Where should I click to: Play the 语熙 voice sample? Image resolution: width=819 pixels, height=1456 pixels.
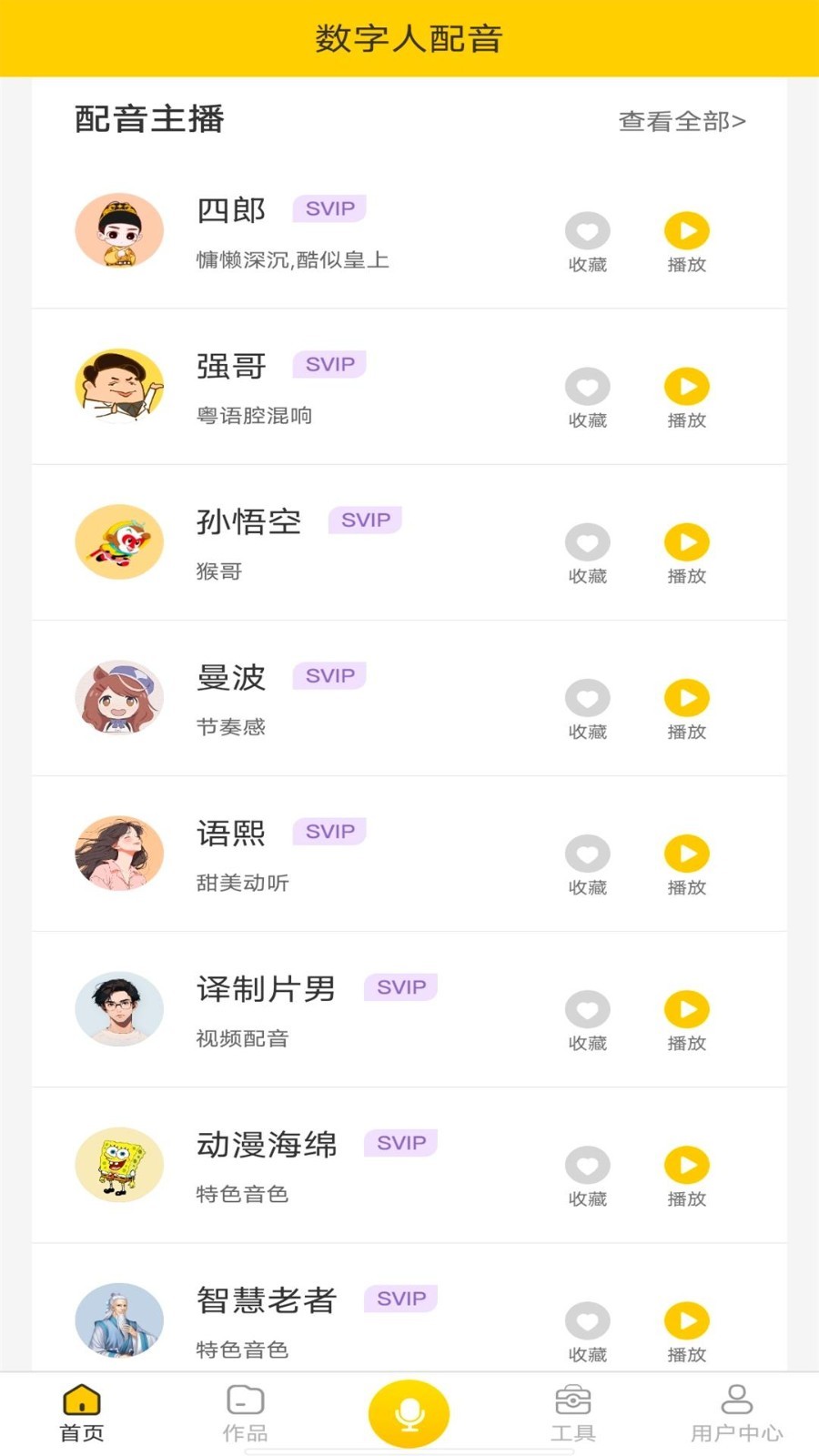tap(686, 854)
